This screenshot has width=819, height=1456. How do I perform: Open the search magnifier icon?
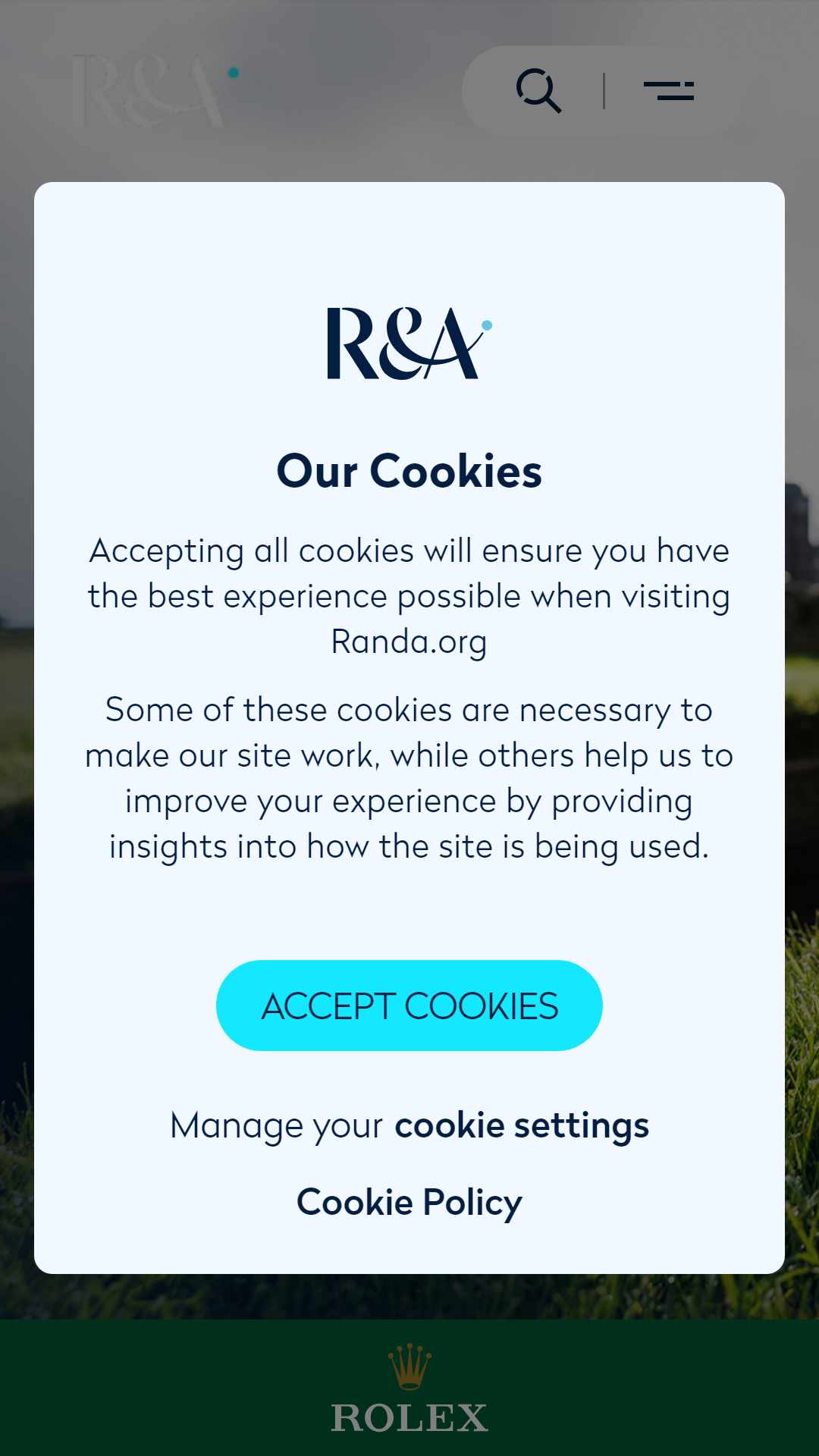tap(538, 91)
